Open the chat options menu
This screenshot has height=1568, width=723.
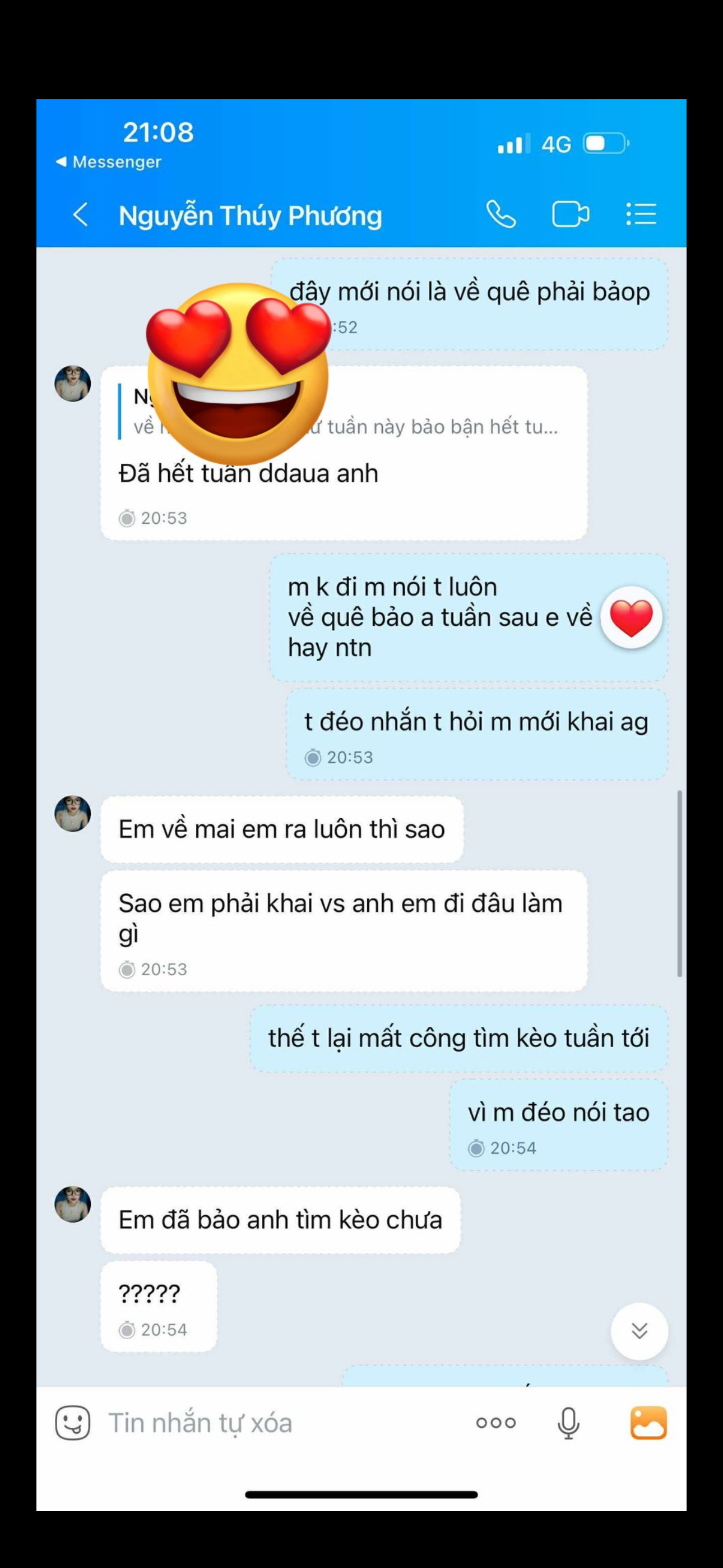641,214
